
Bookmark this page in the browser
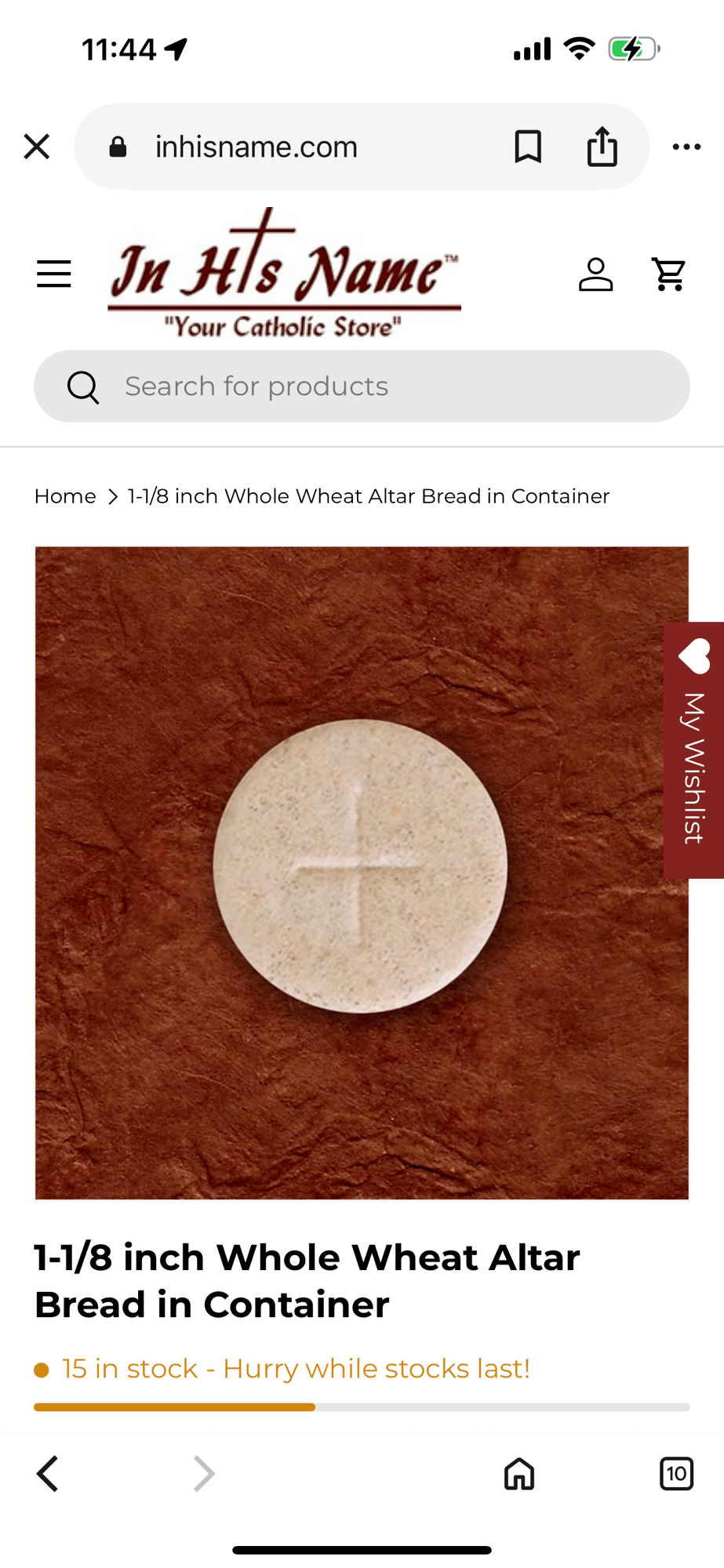tap(528, 147)
